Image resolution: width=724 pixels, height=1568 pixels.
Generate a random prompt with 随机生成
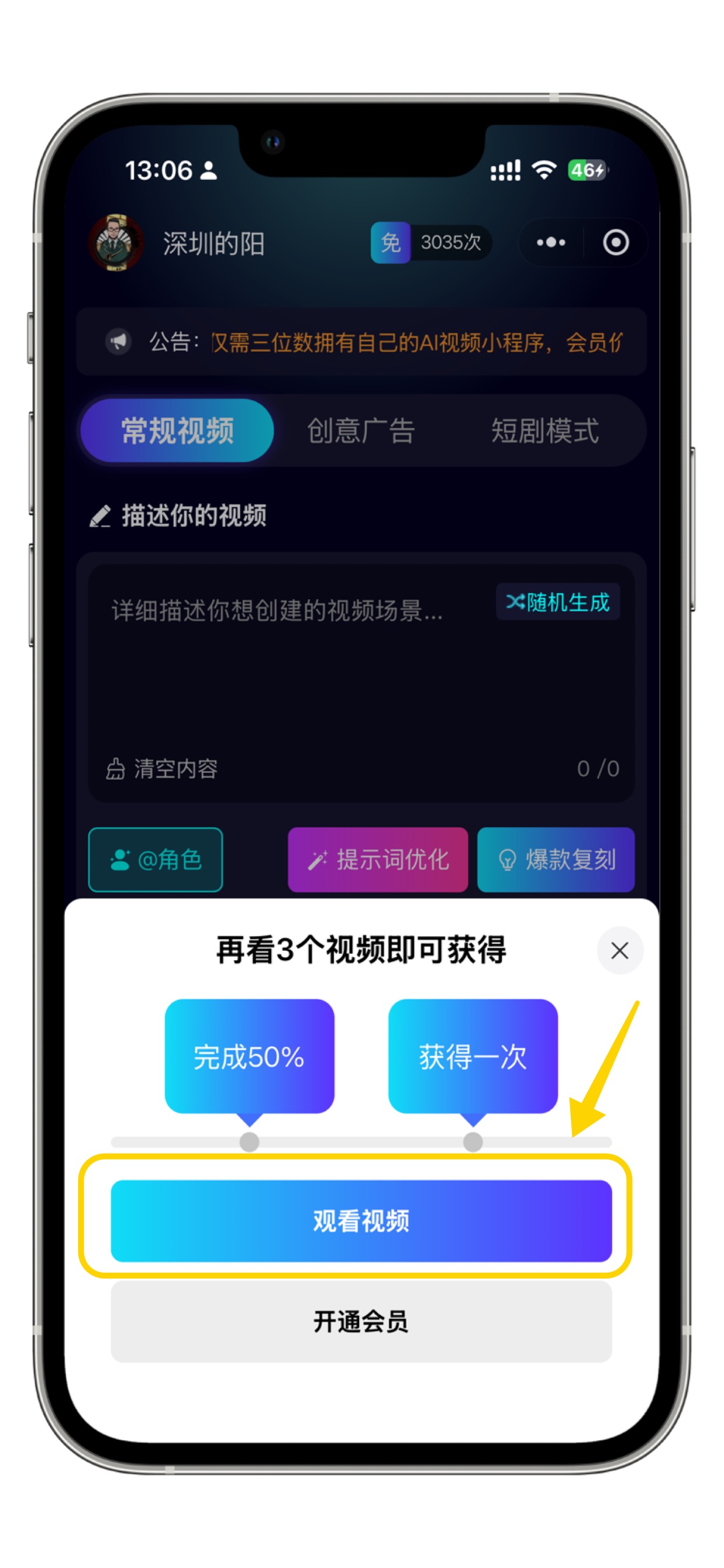tap(557, 602)
